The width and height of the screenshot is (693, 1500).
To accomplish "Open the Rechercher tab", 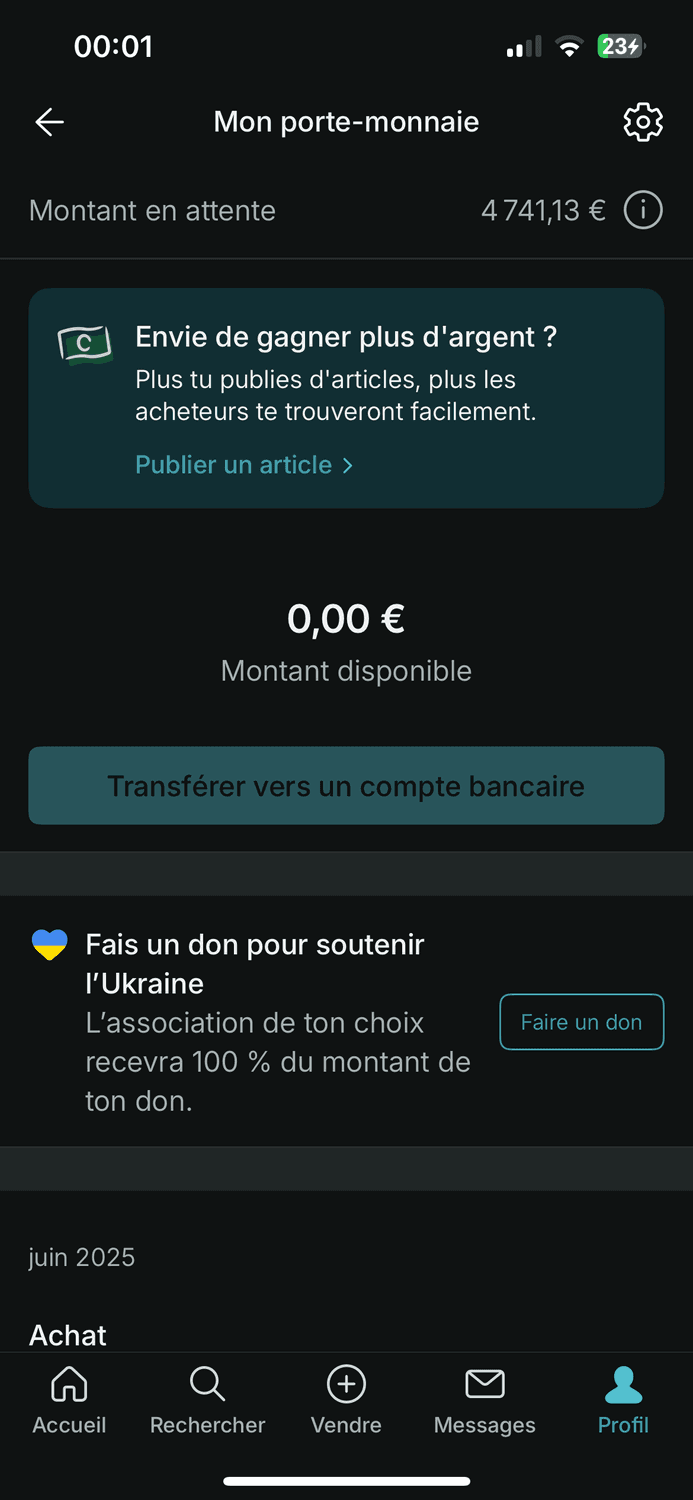I will click(x=207, y=1400).
